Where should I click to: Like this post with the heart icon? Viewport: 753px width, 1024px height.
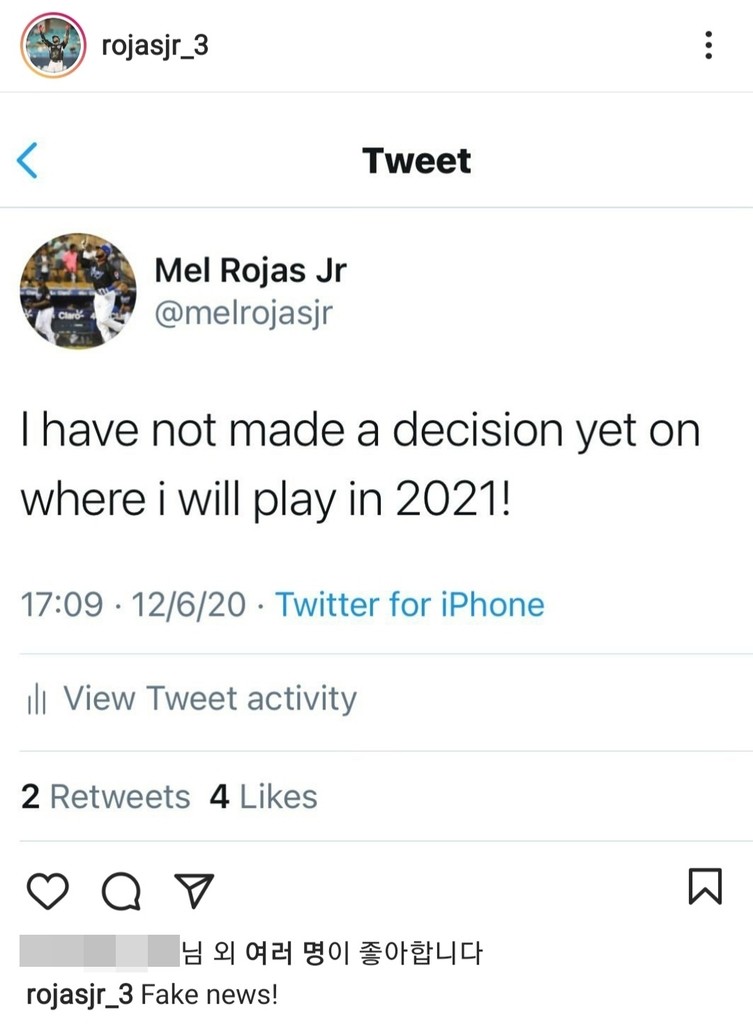point(45,889)
